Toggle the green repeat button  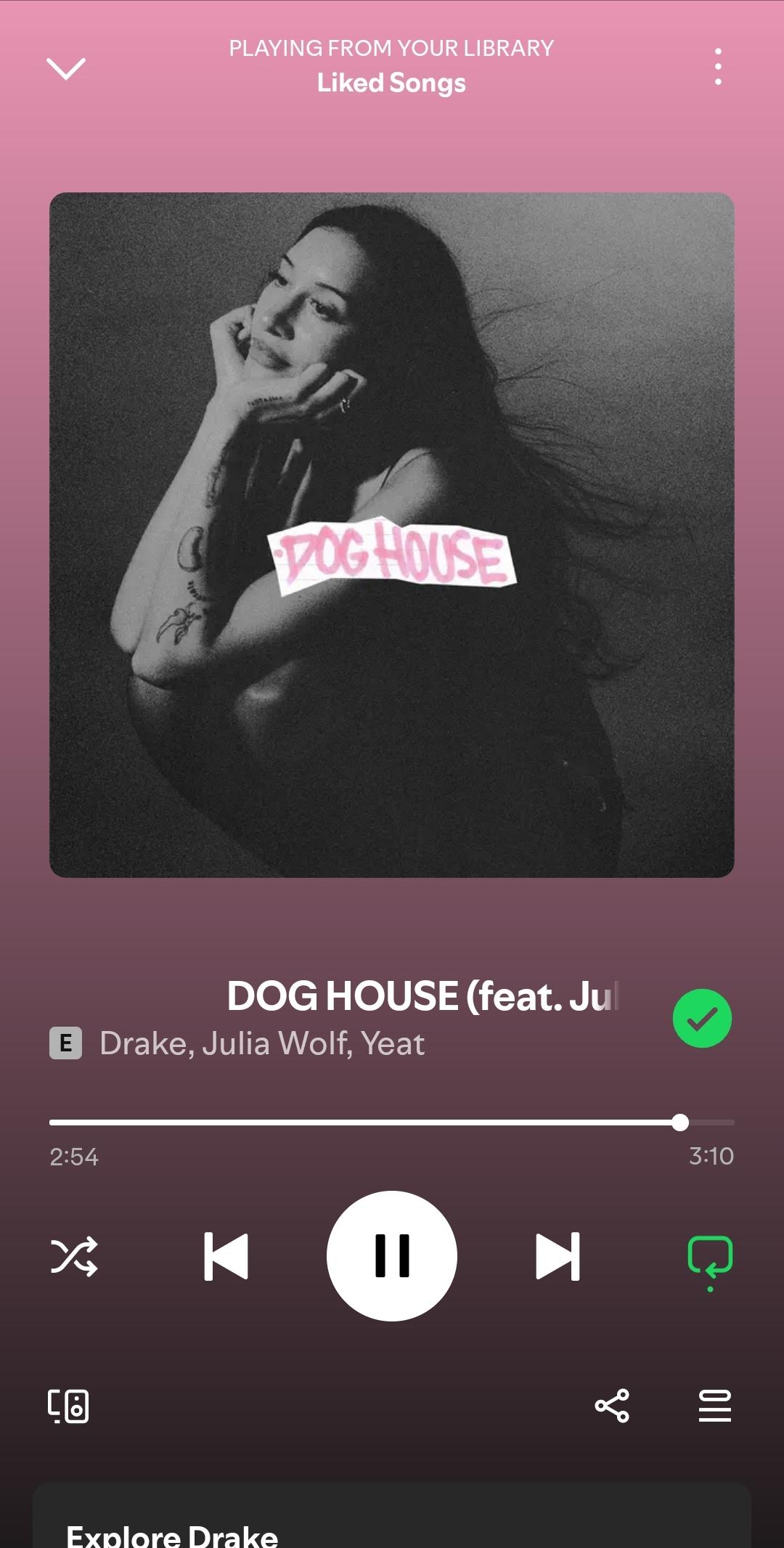coord(710,1259)
